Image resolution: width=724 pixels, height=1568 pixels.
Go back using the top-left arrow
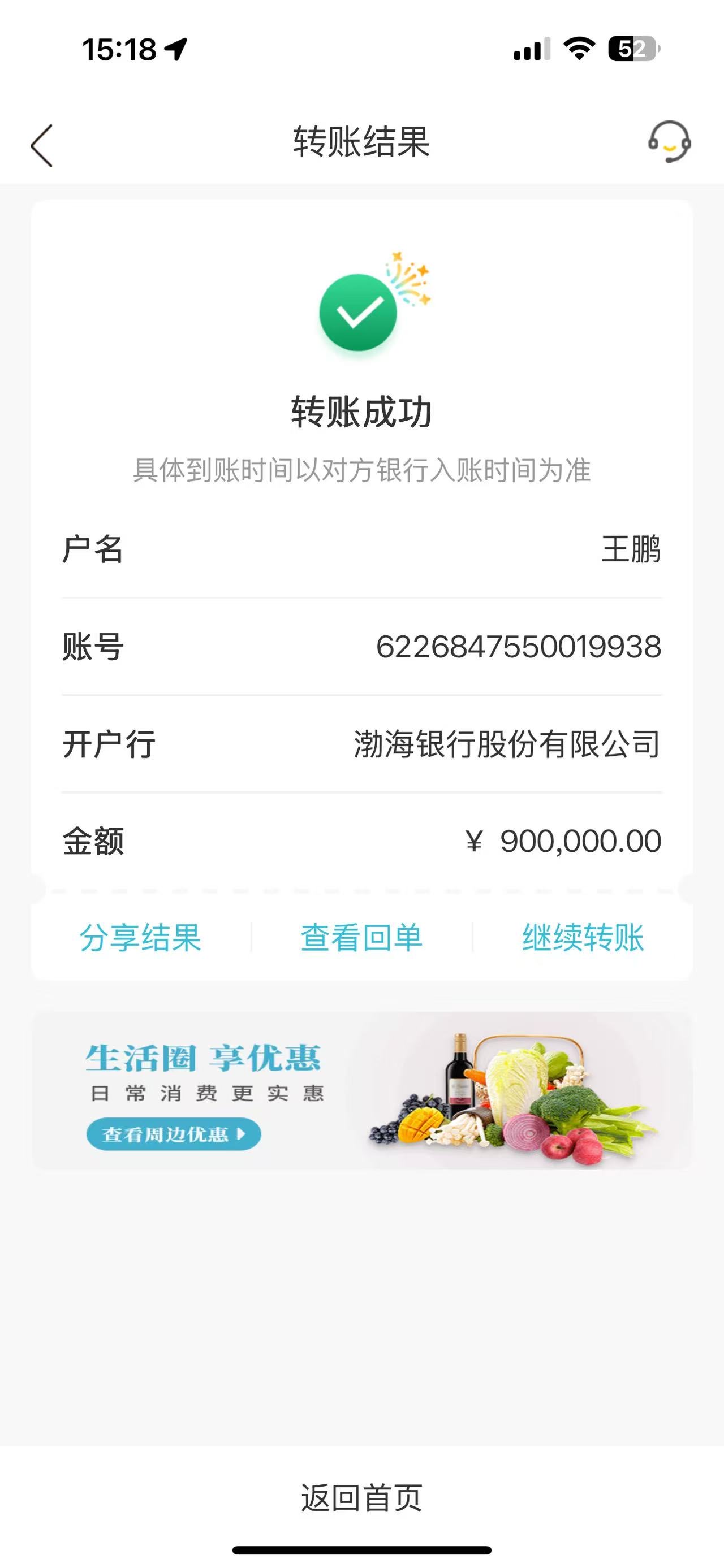(x=42, y=145)
